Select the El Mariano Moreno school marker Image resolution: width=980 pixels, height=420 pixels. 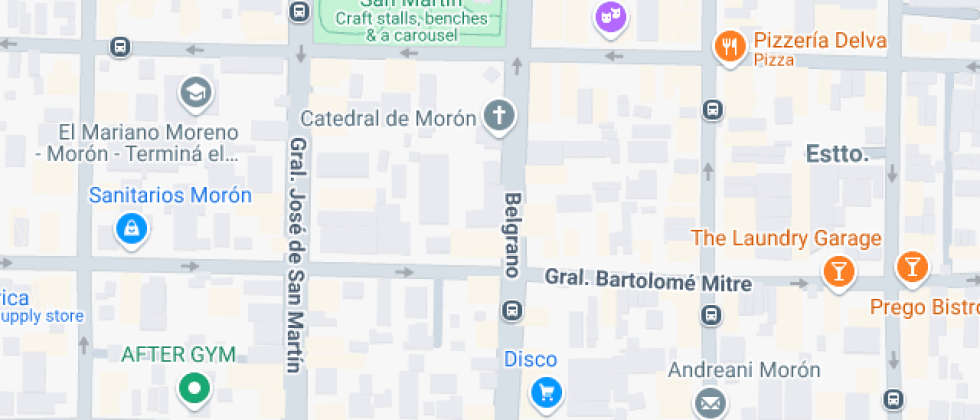196,94
